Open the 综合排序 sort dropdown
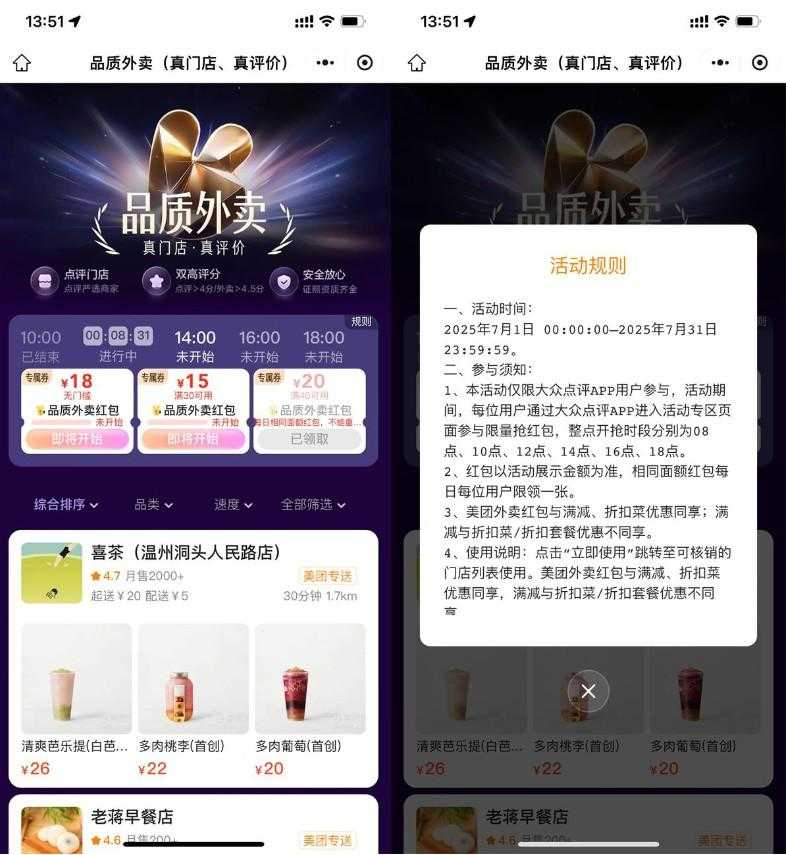Image resolution: width=786 pixels, height=855 pixels. 62,505
